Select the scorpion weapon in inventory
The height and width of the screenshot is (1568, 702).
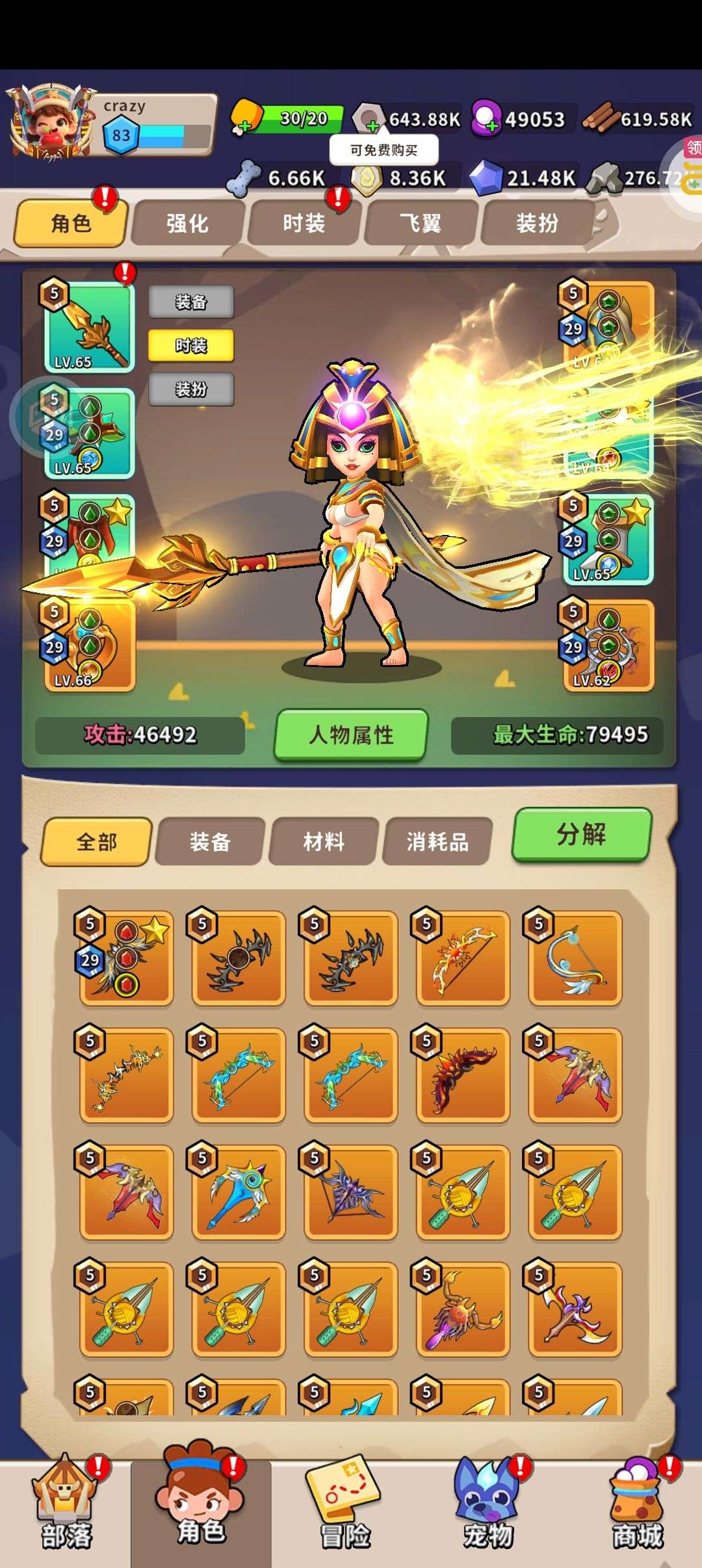tap(462, 1309)
